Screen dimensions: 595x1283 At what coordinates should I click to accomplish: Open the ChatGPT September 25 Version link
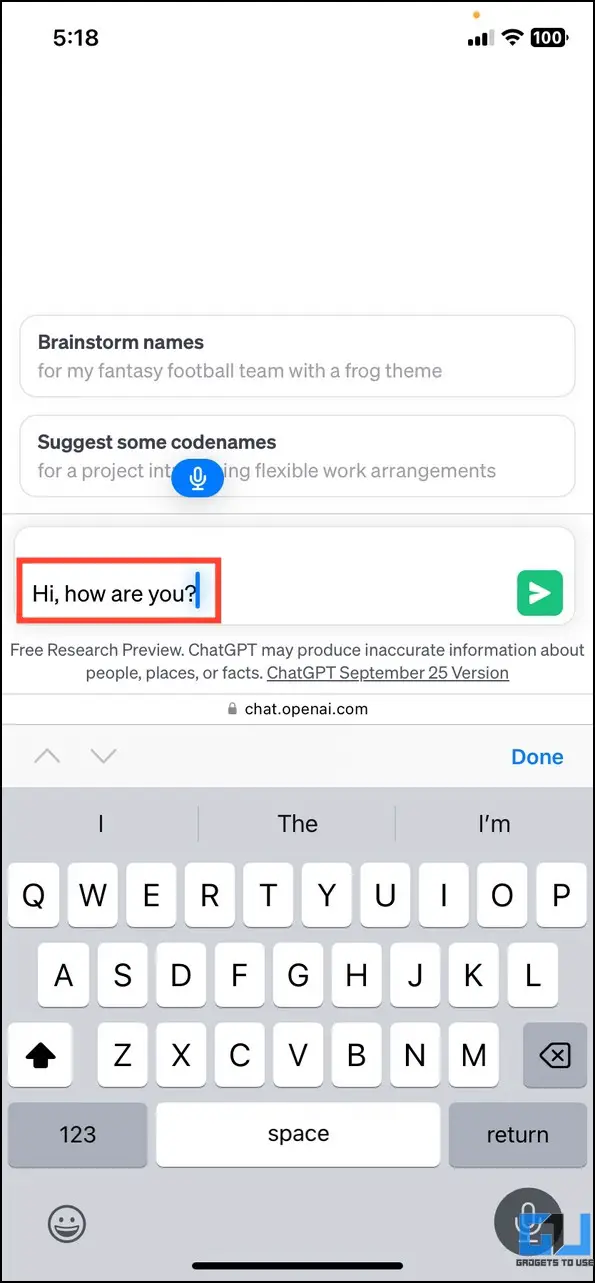click(388, 673)
